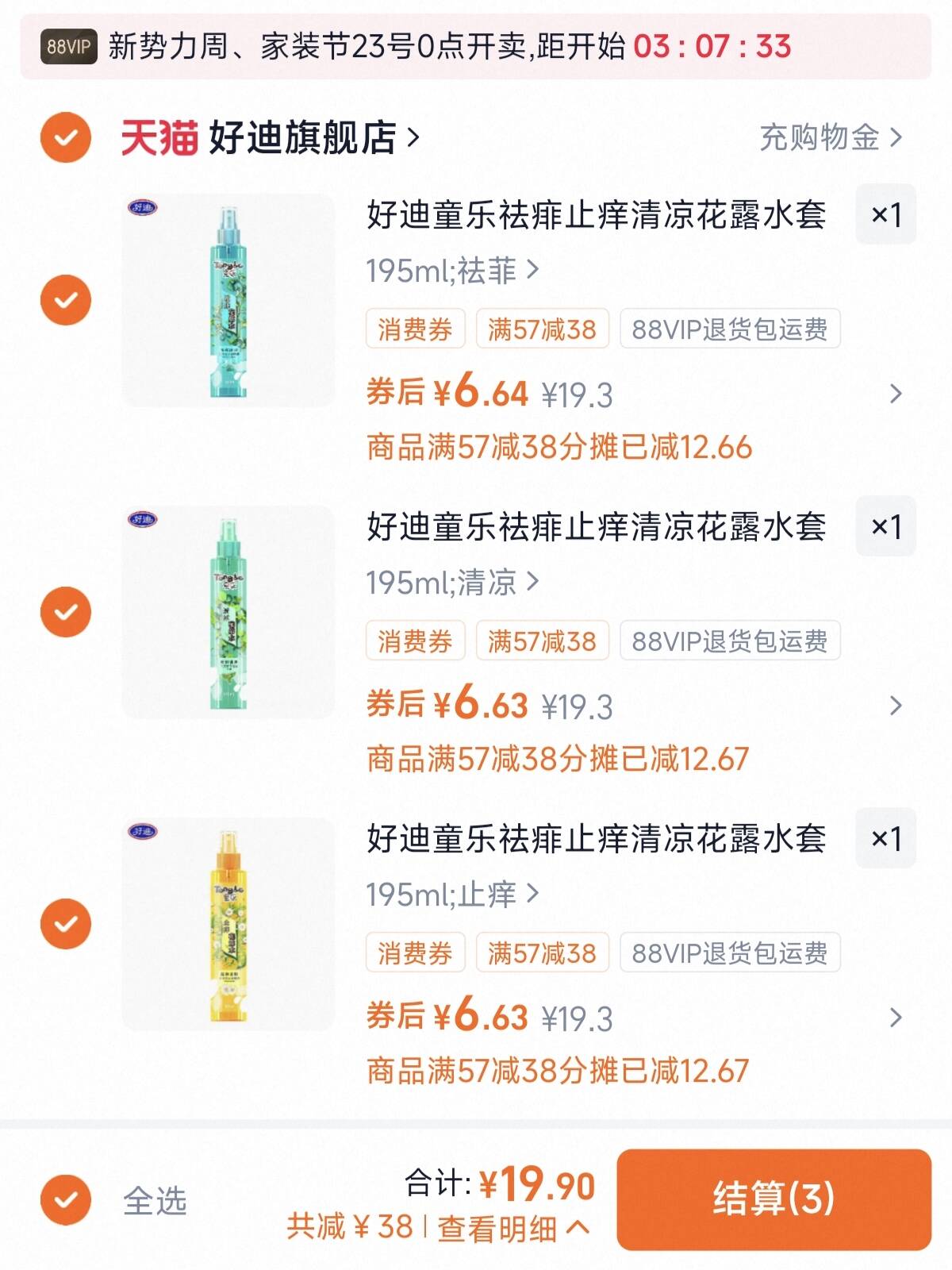Screen dimensions: 952x1270
Task: Adjust quantity ×1 for the 清凉 item
Action: pyautogui.click(x=885, y=526)
